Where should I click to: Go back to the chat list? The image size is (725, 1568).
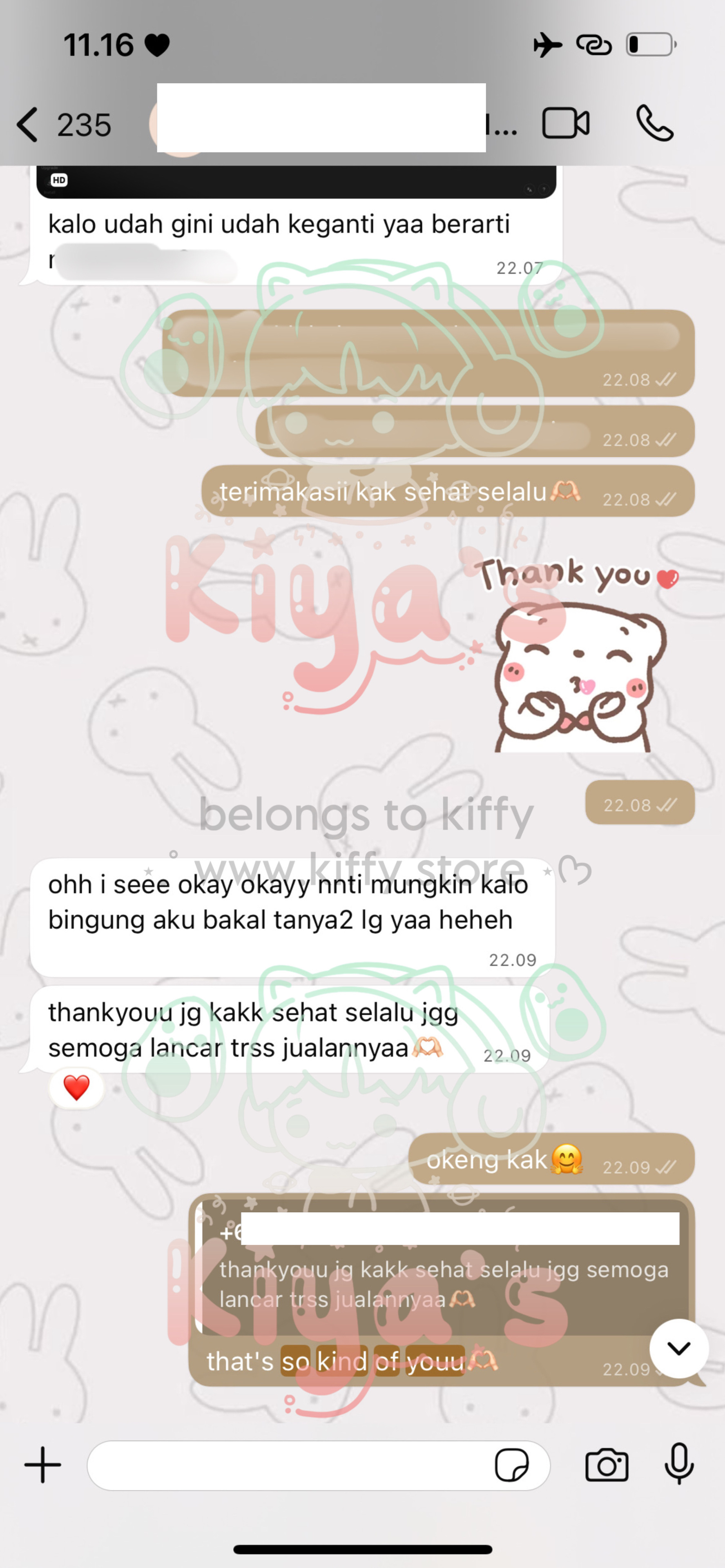click(28, 125)
